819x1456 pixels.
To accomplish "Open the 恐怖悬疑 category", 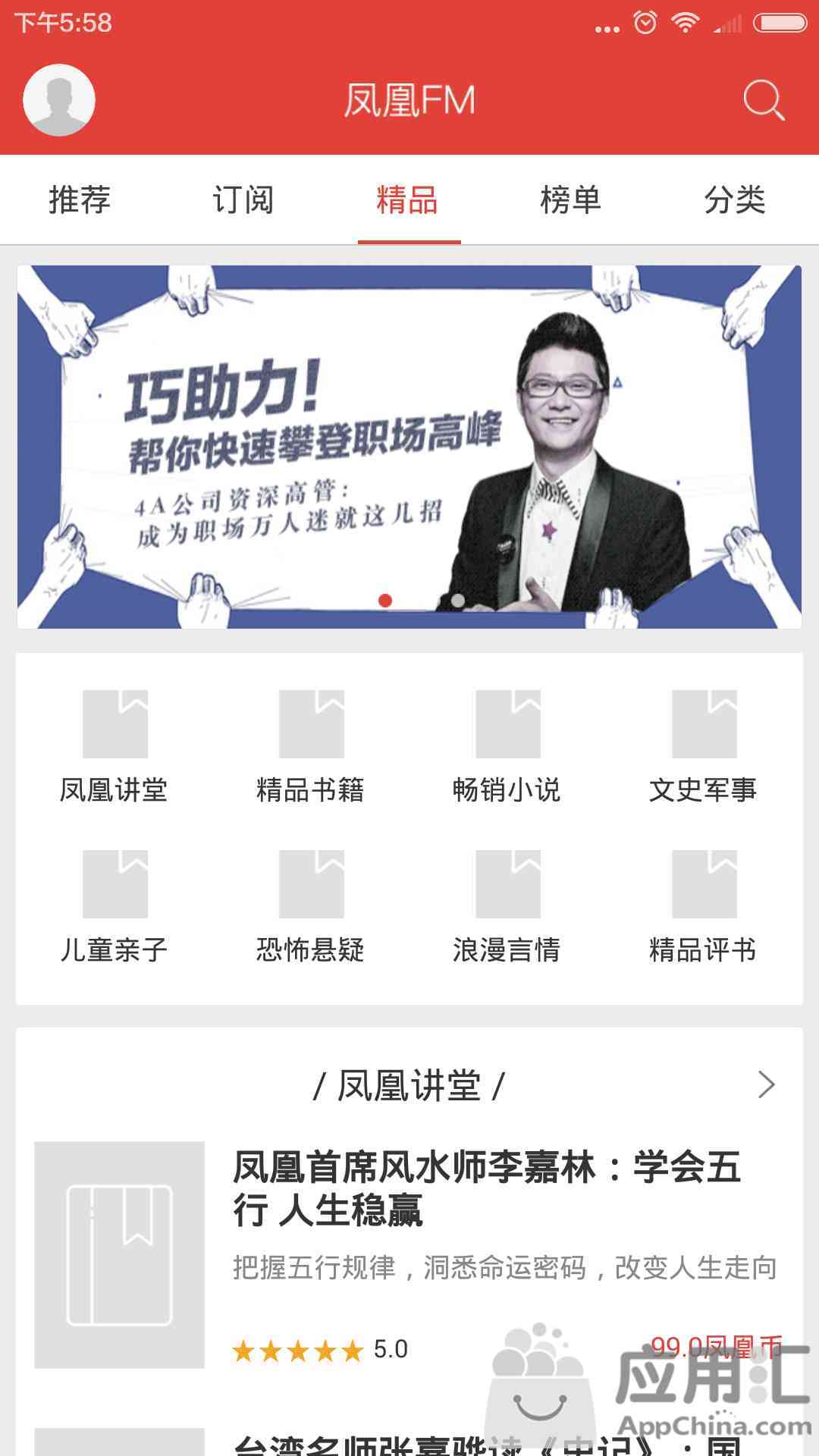I will tap(311, 907).
